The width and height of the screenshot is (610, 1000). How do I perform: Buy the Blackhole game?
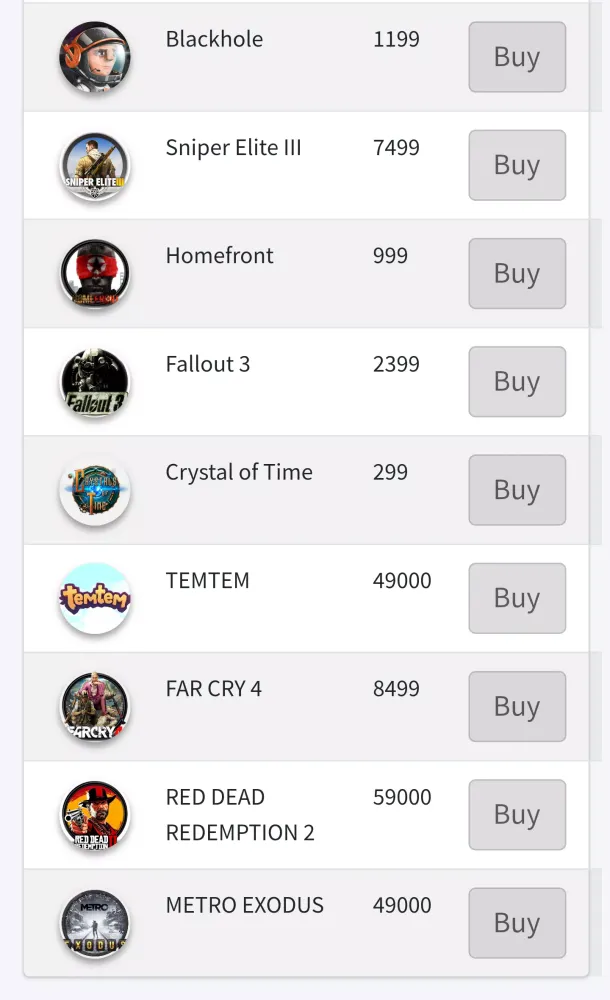(517, 57)
